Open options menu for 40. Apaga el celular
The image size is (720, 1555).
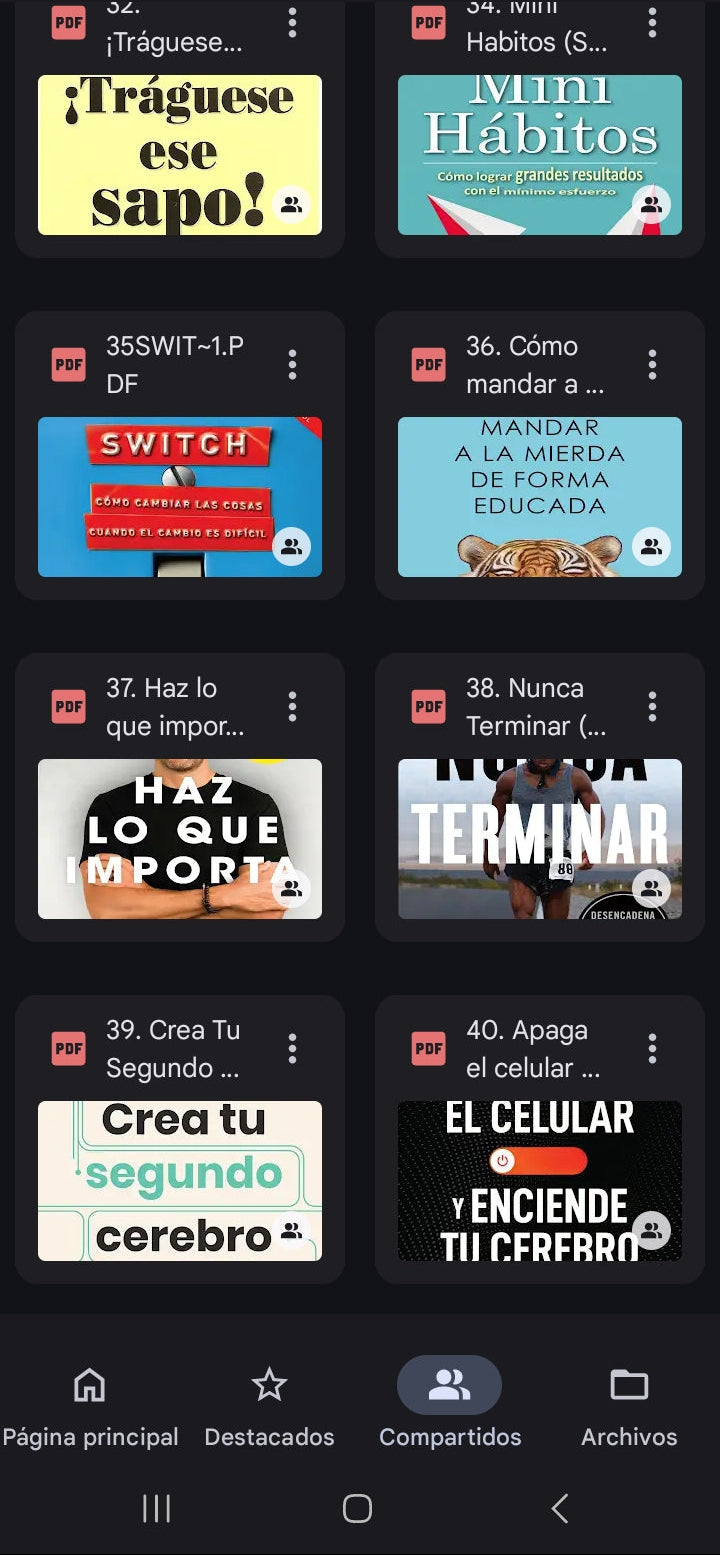pyautogui.click(x=652, y=1048)
